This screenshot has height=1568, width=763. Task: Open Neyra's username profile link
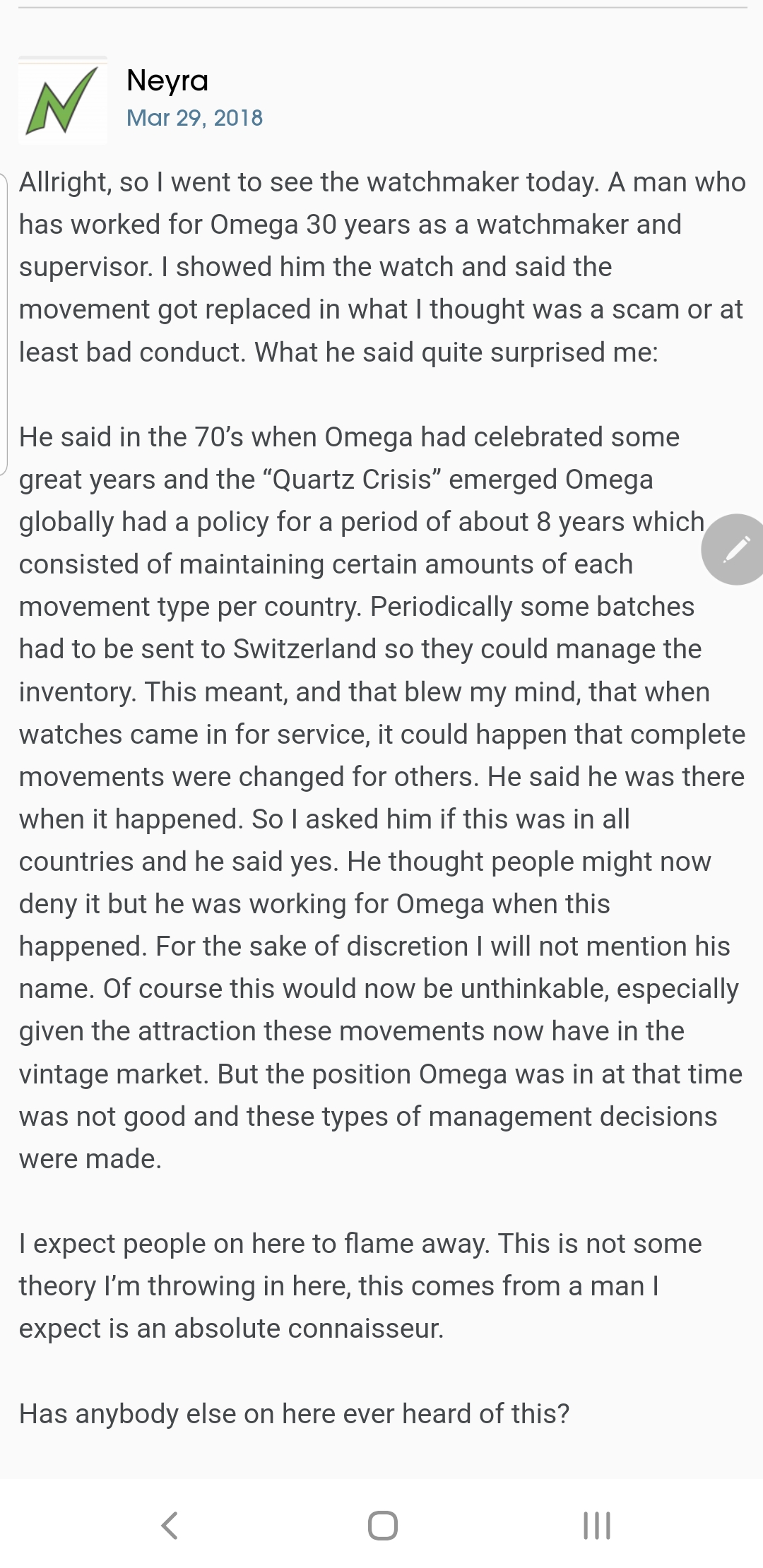167,81
